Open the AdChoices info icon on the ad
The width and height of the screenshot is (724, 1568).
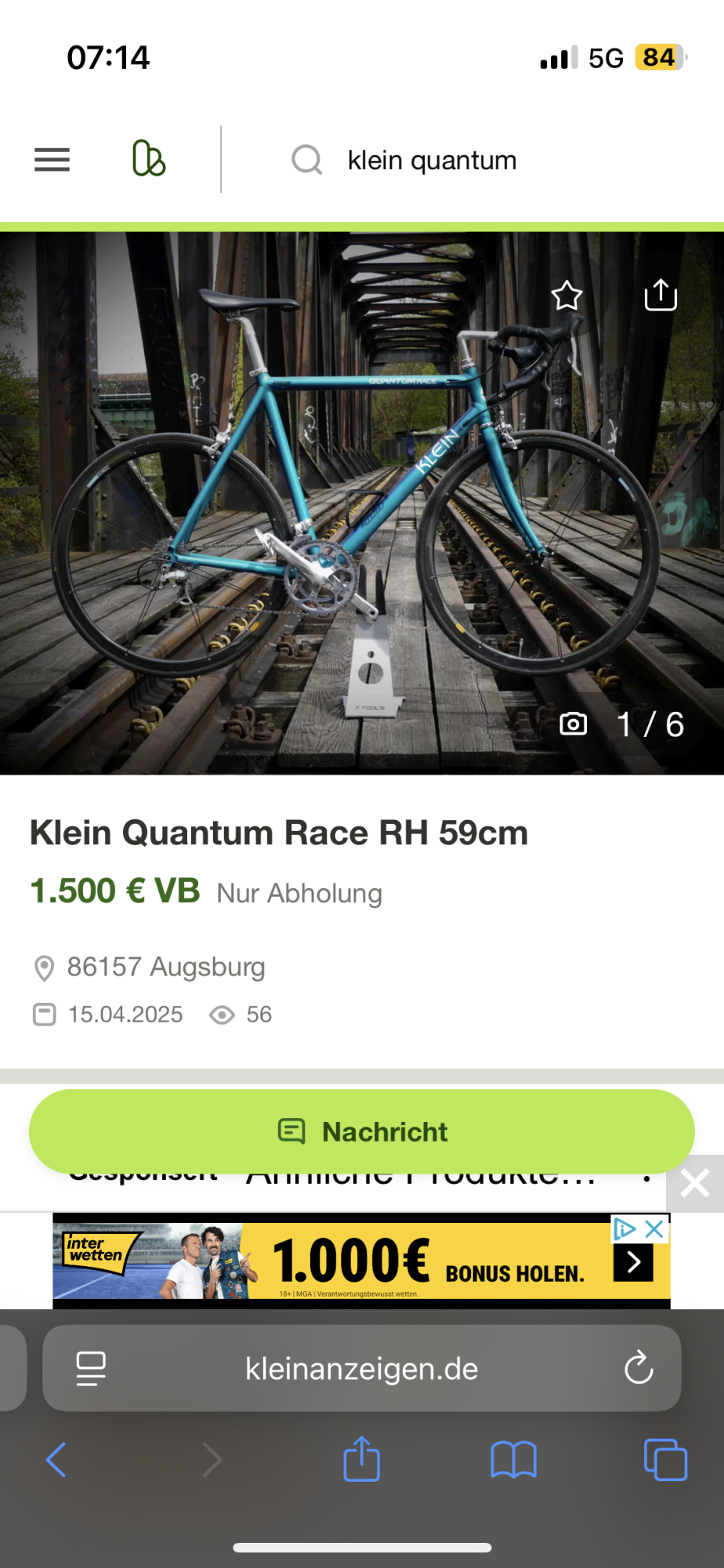point(624,1229)
